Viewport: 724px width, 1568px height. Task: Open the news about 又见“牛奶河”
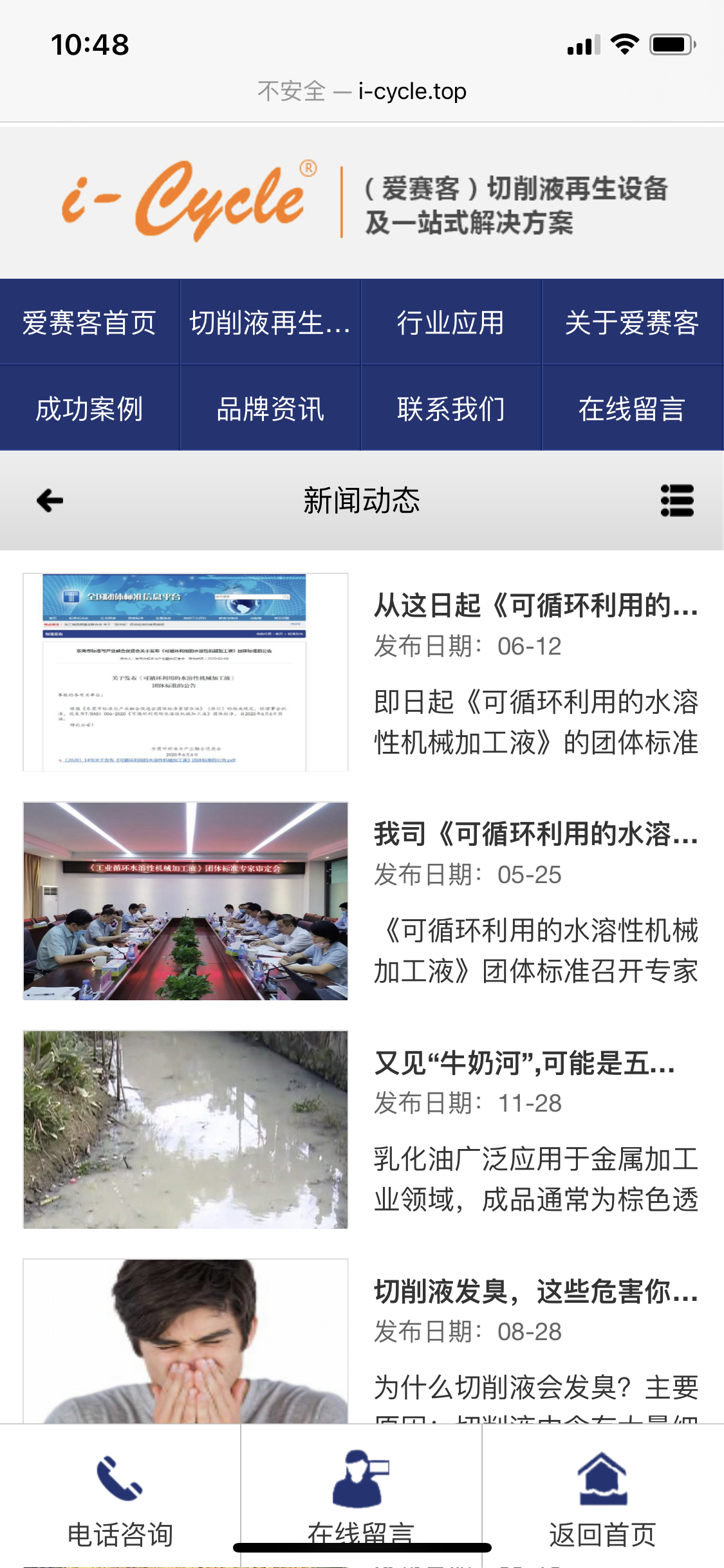point(524,1063)
